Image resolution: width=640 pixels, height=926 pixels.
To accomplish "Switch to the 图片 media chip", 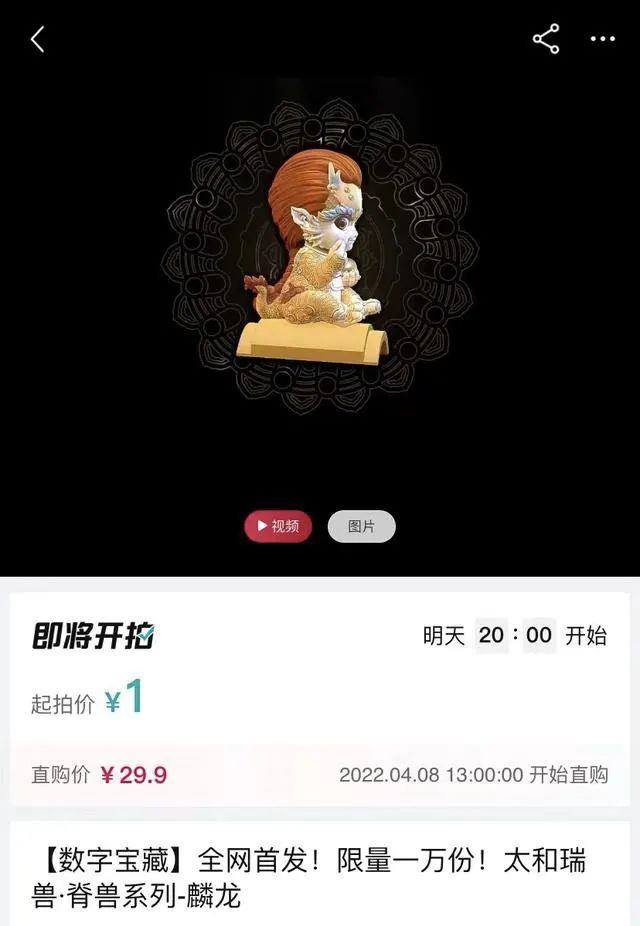I will point(361,526).
